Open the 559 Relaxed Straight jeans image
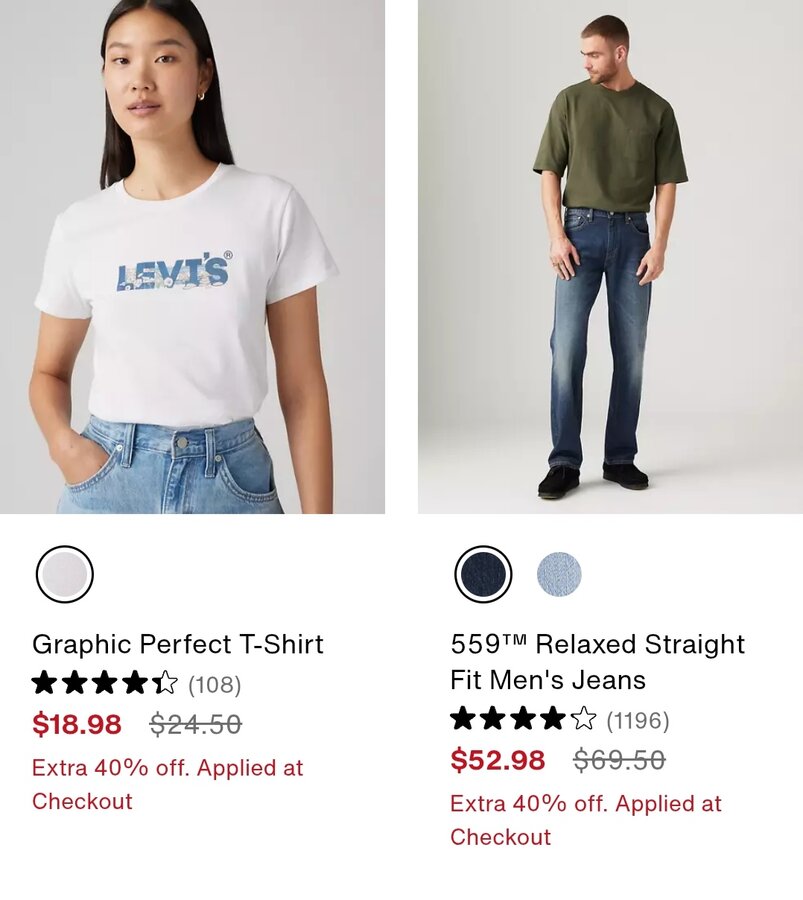The width and height of the screenshot is (803, 900). tap(610, 256)
